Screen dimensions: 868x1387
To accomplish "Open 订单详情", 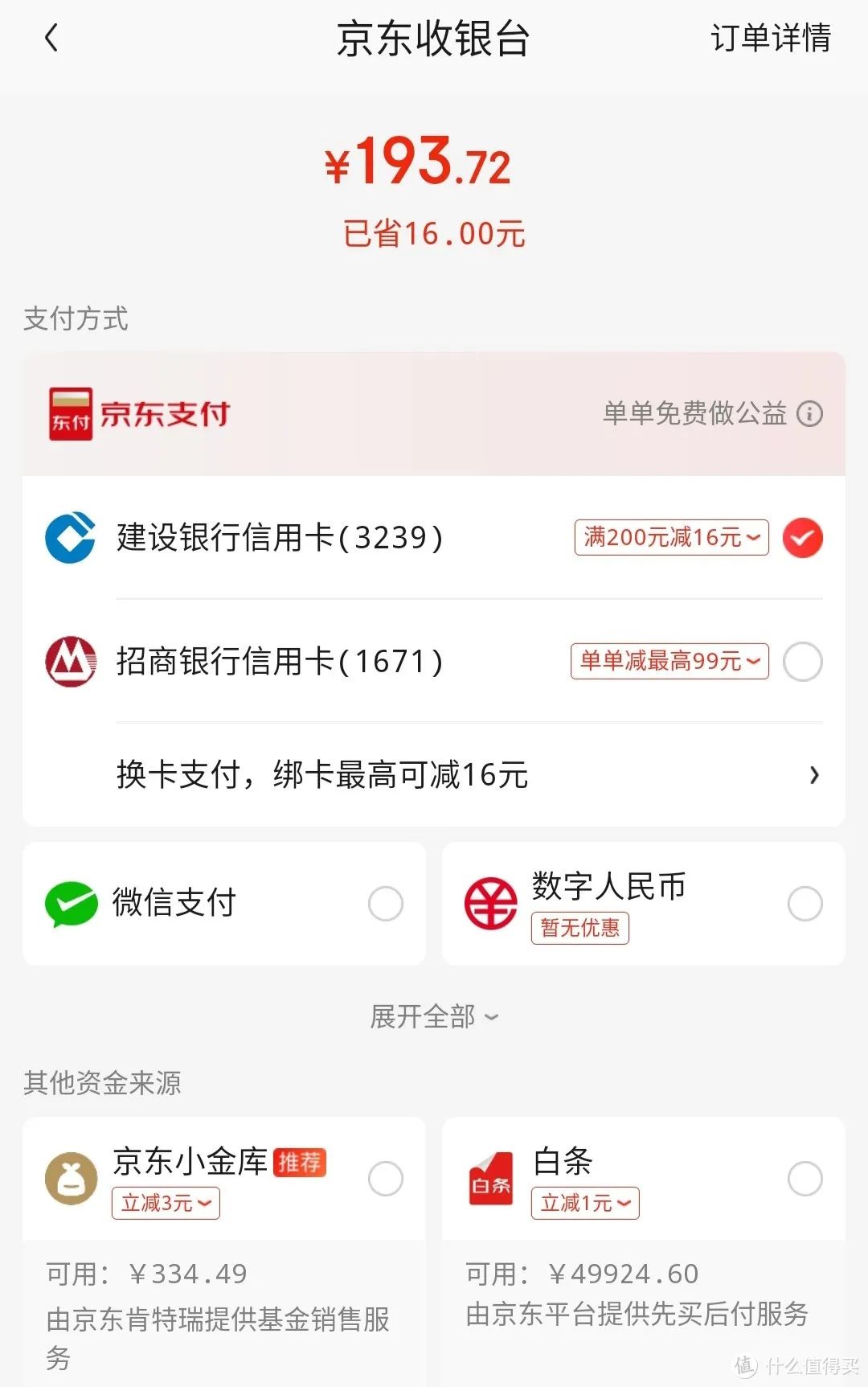I will [x=770, y=38].
